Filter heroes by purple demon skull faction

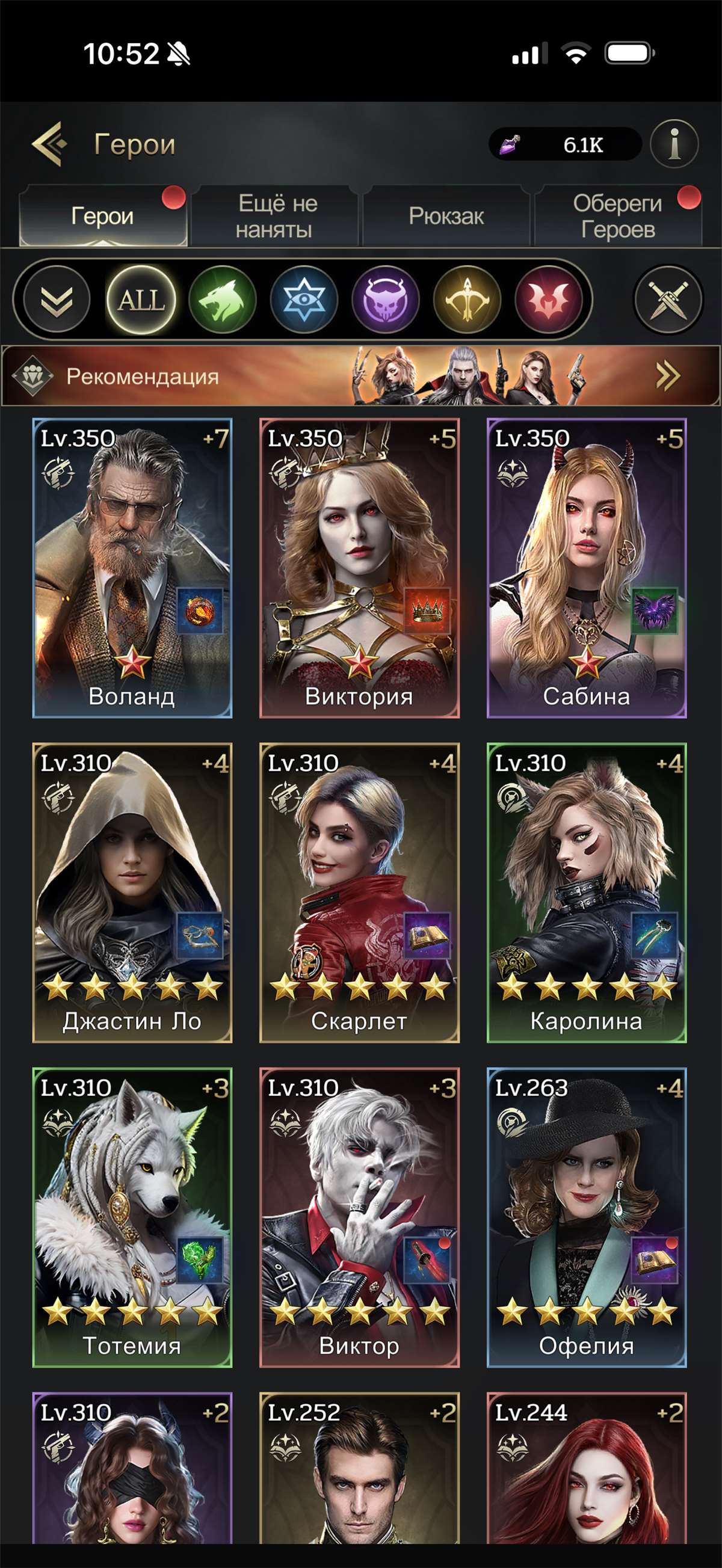384,300
